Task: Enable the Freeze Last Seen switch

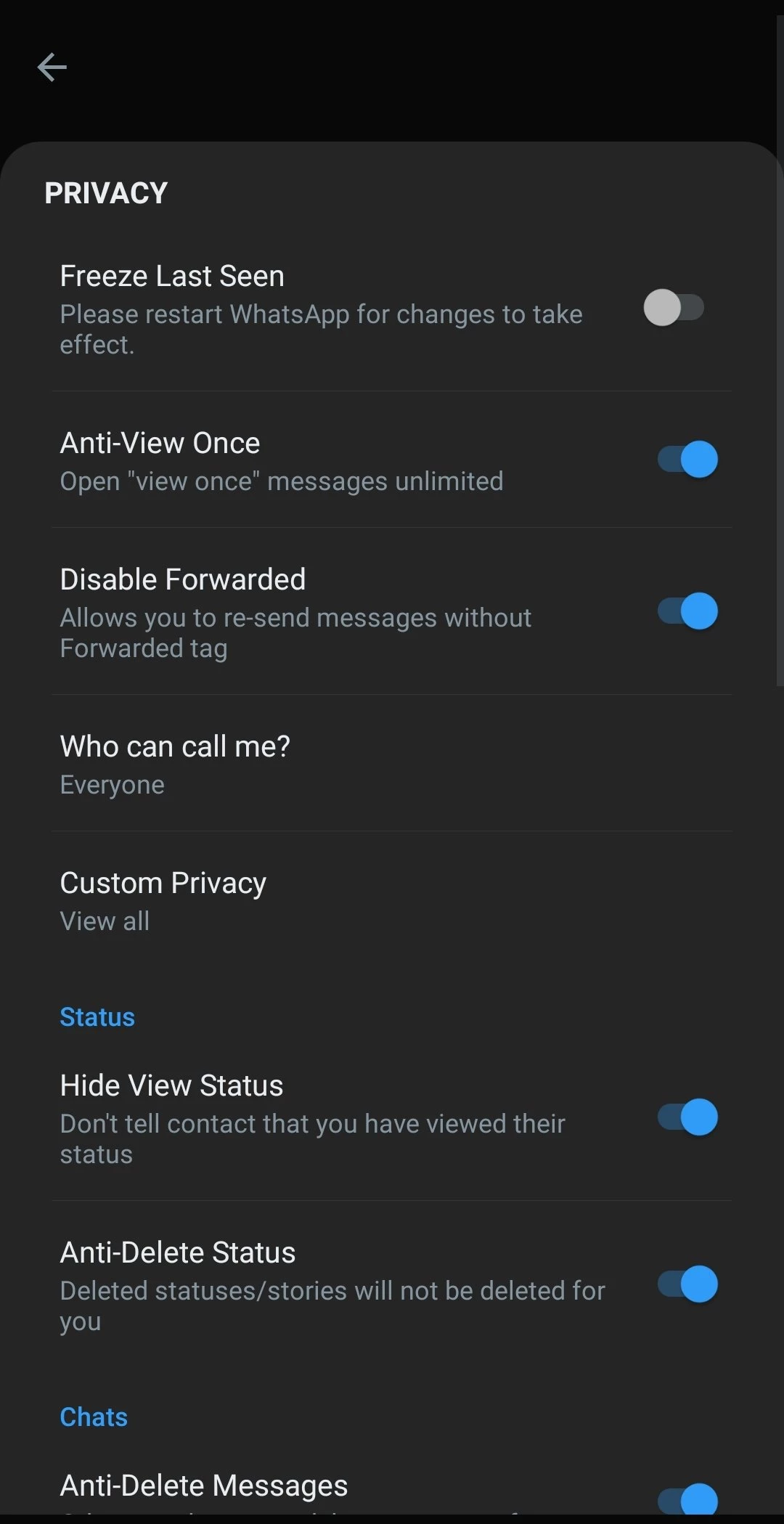Action: click(x=674, y=308)
